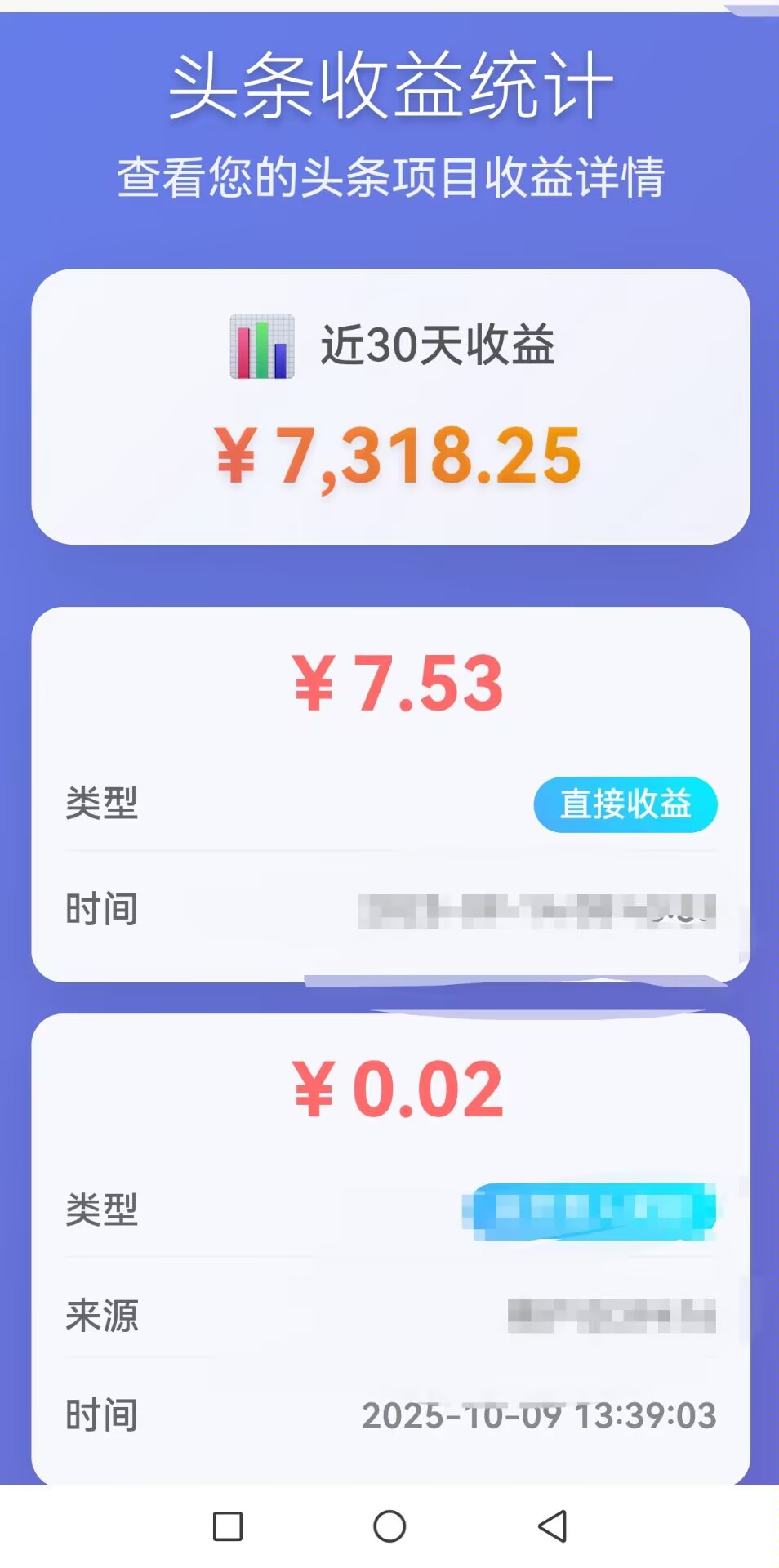Select the pink bar in the chart icon

point(243,351)
